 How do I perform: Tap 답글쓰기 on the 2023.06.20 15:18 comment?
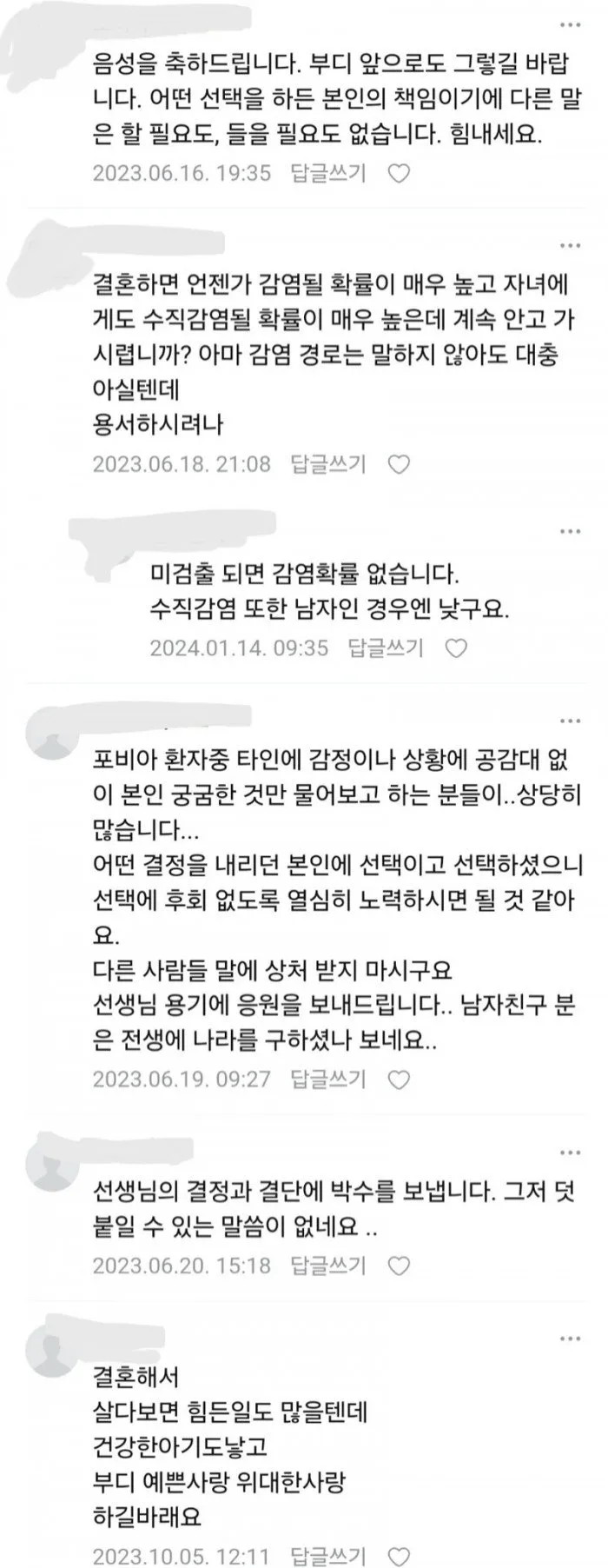coord(327,1265)
